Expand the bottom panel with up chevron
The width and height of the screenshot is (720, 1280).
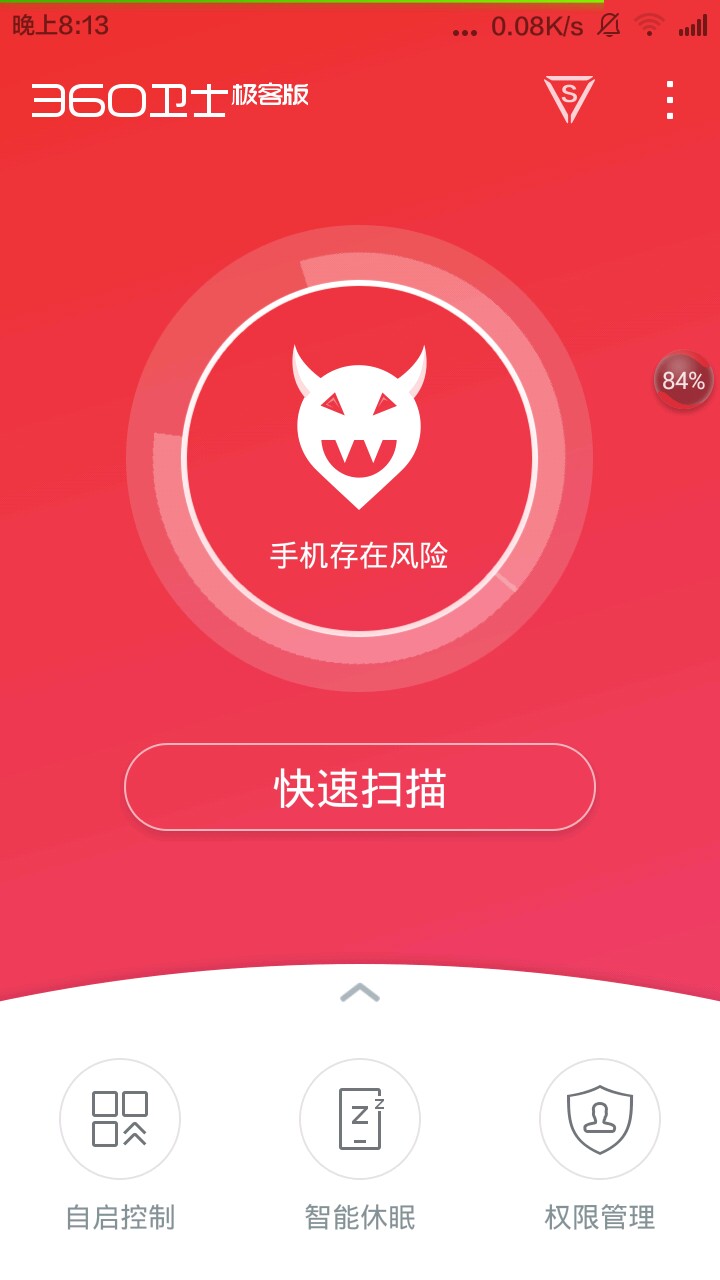pos(360,993)
